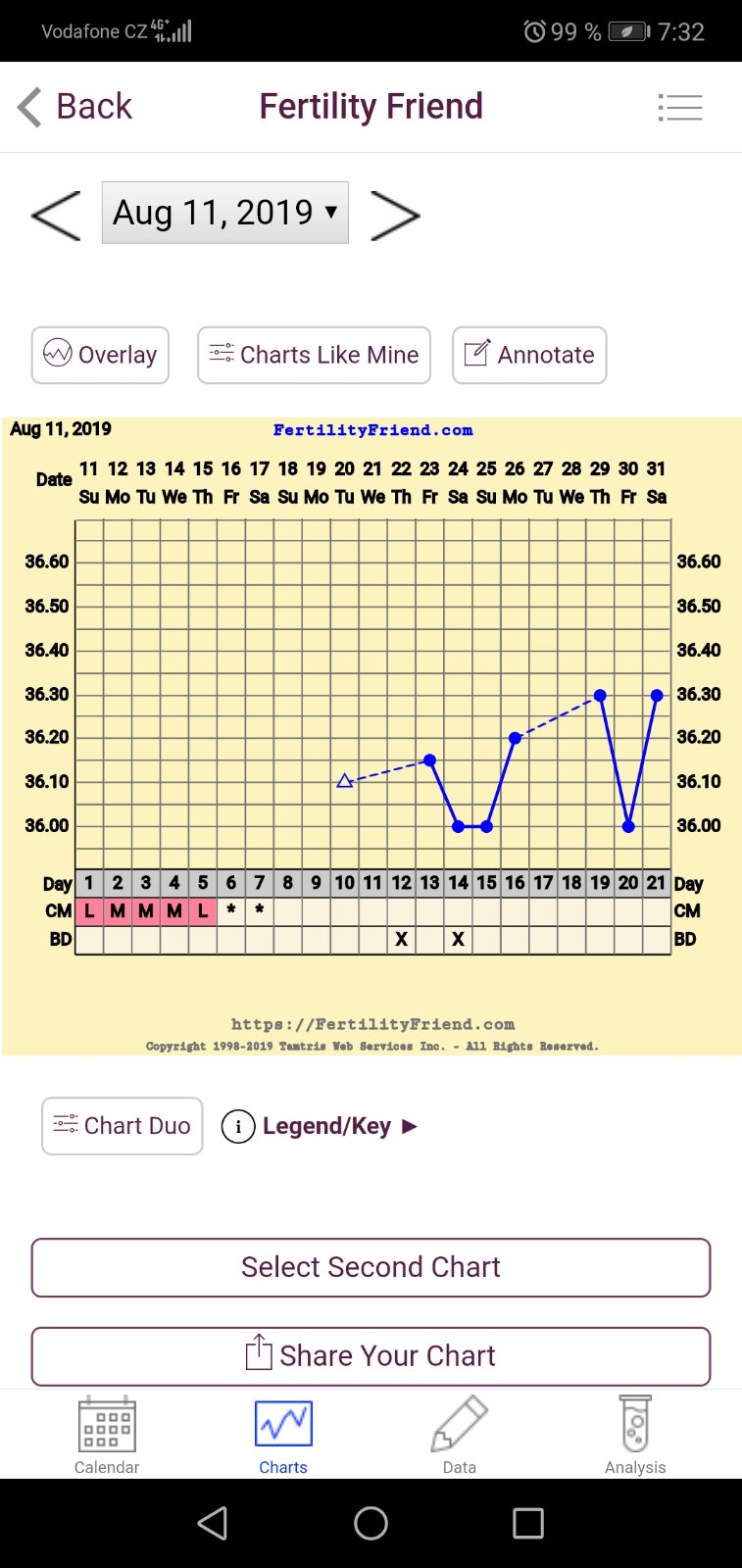
Task: Expand the Legend/Key section
Action: pyautogui.click(x=321, y=1126)
